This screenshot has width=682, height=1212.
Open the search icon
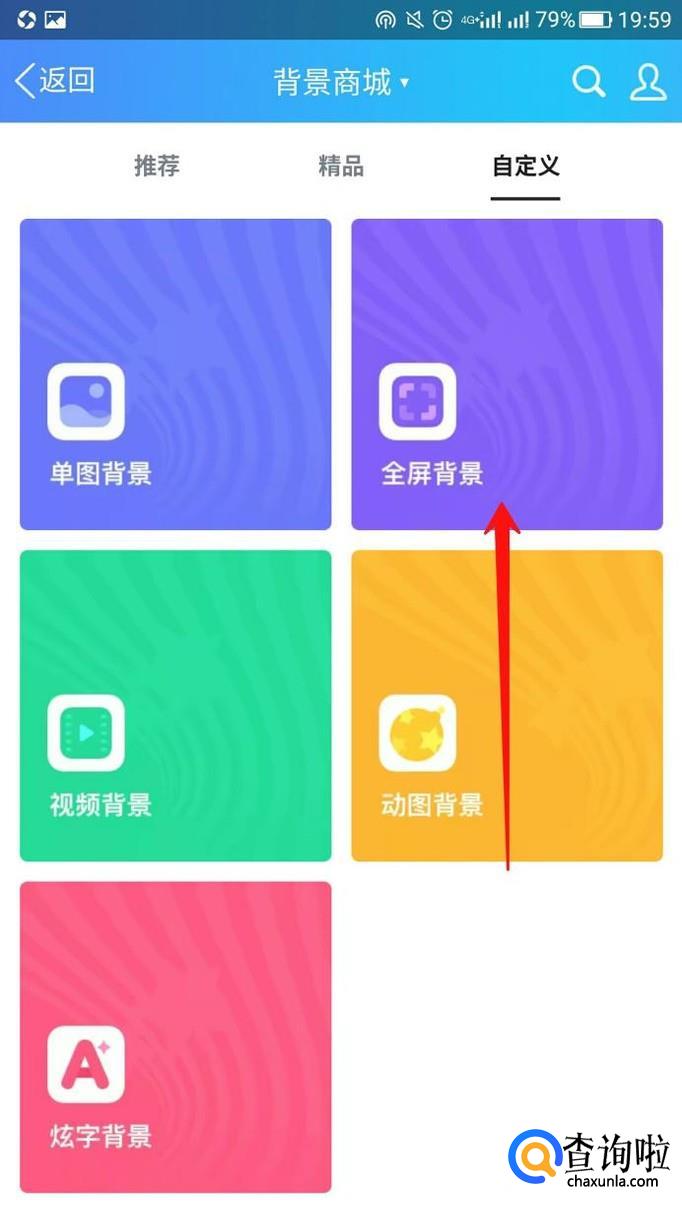(x=588, y=82)
